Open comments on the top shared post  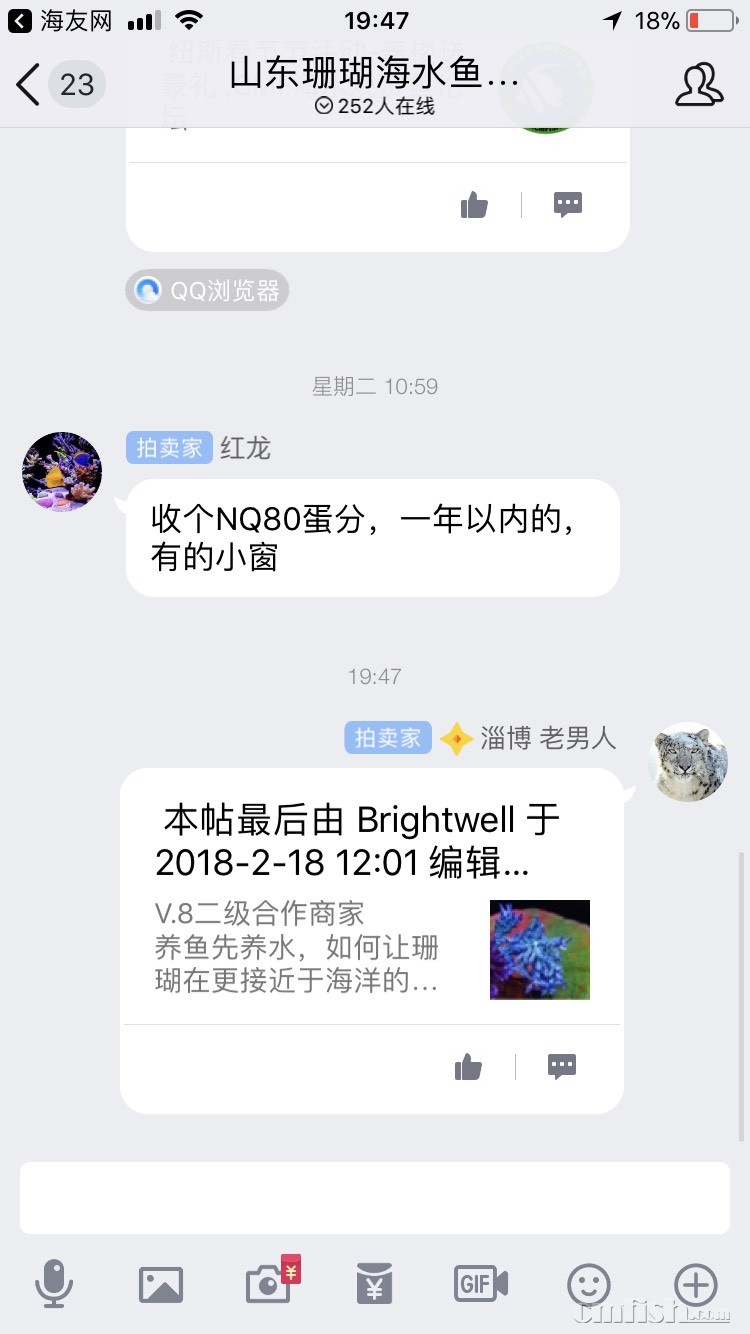pyautogui.click(x=567, y=205)
